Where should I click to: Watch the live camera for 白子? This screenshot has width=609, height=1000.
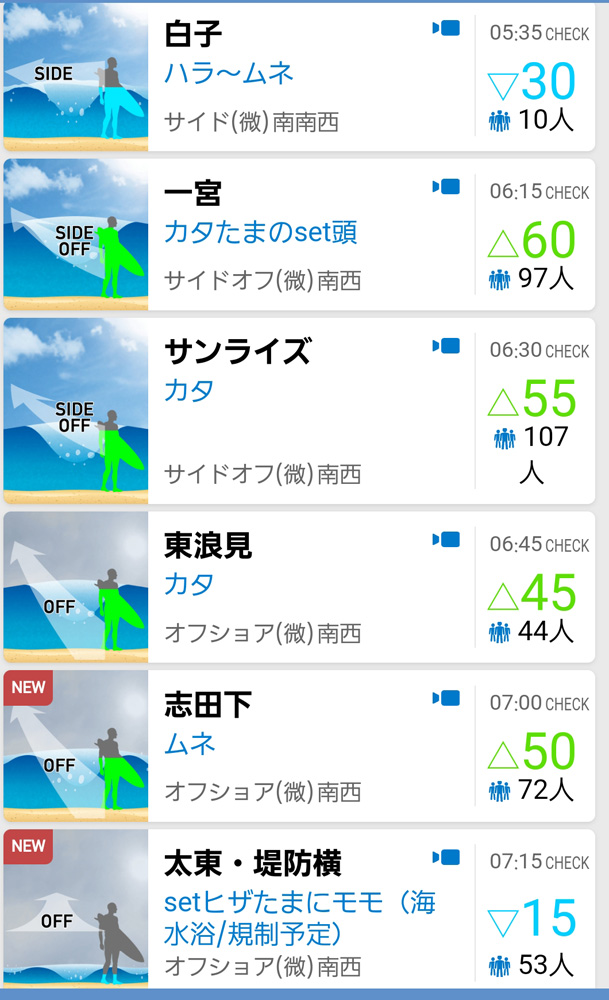(x=446, y=28)
